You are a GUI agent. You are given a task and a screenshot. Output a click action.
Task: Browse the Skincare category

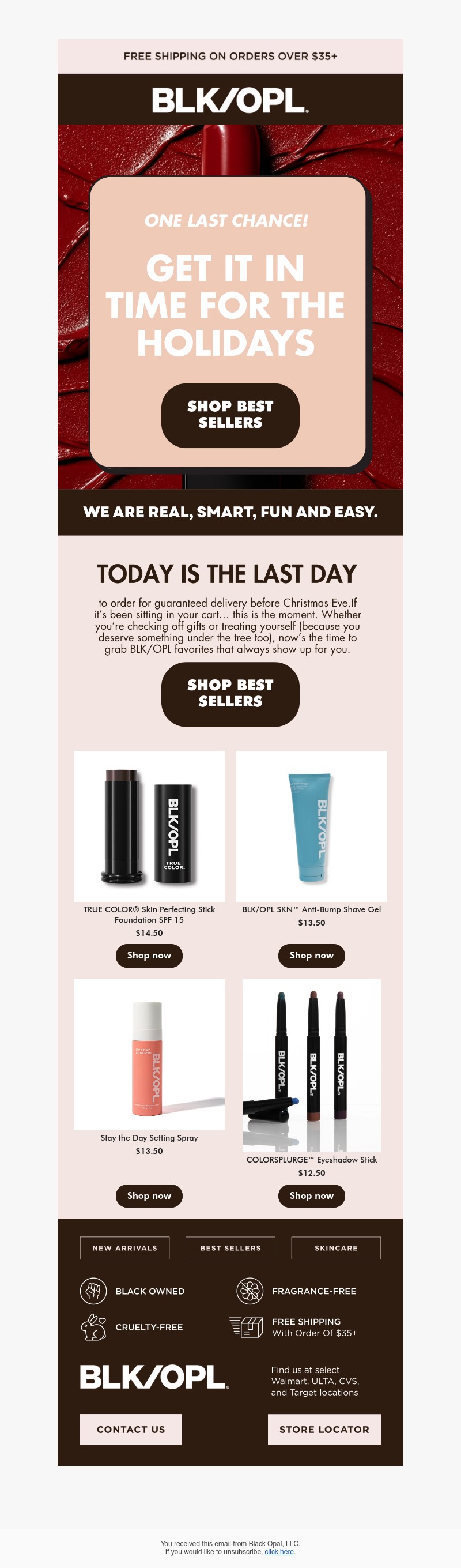(x=336, y=1248)
